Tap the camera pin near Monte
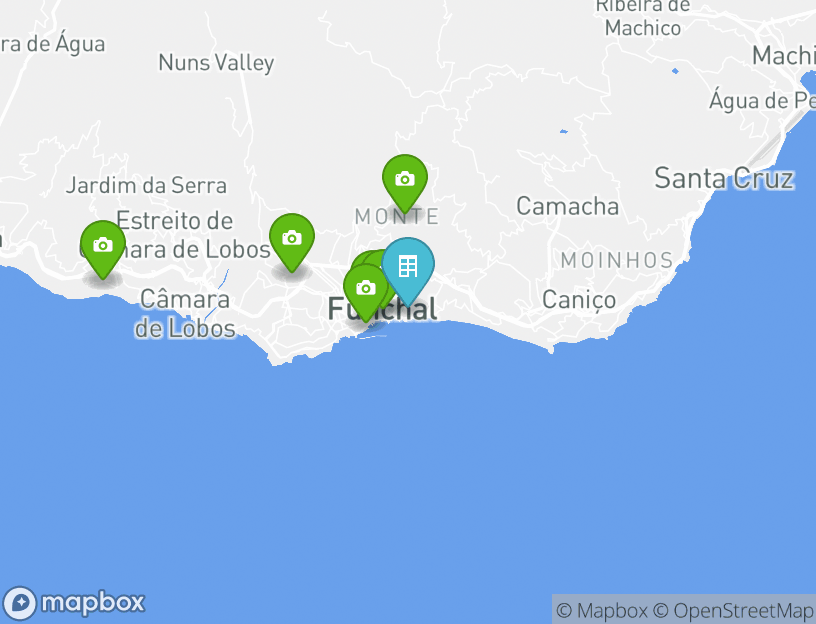 coord(405,179)
